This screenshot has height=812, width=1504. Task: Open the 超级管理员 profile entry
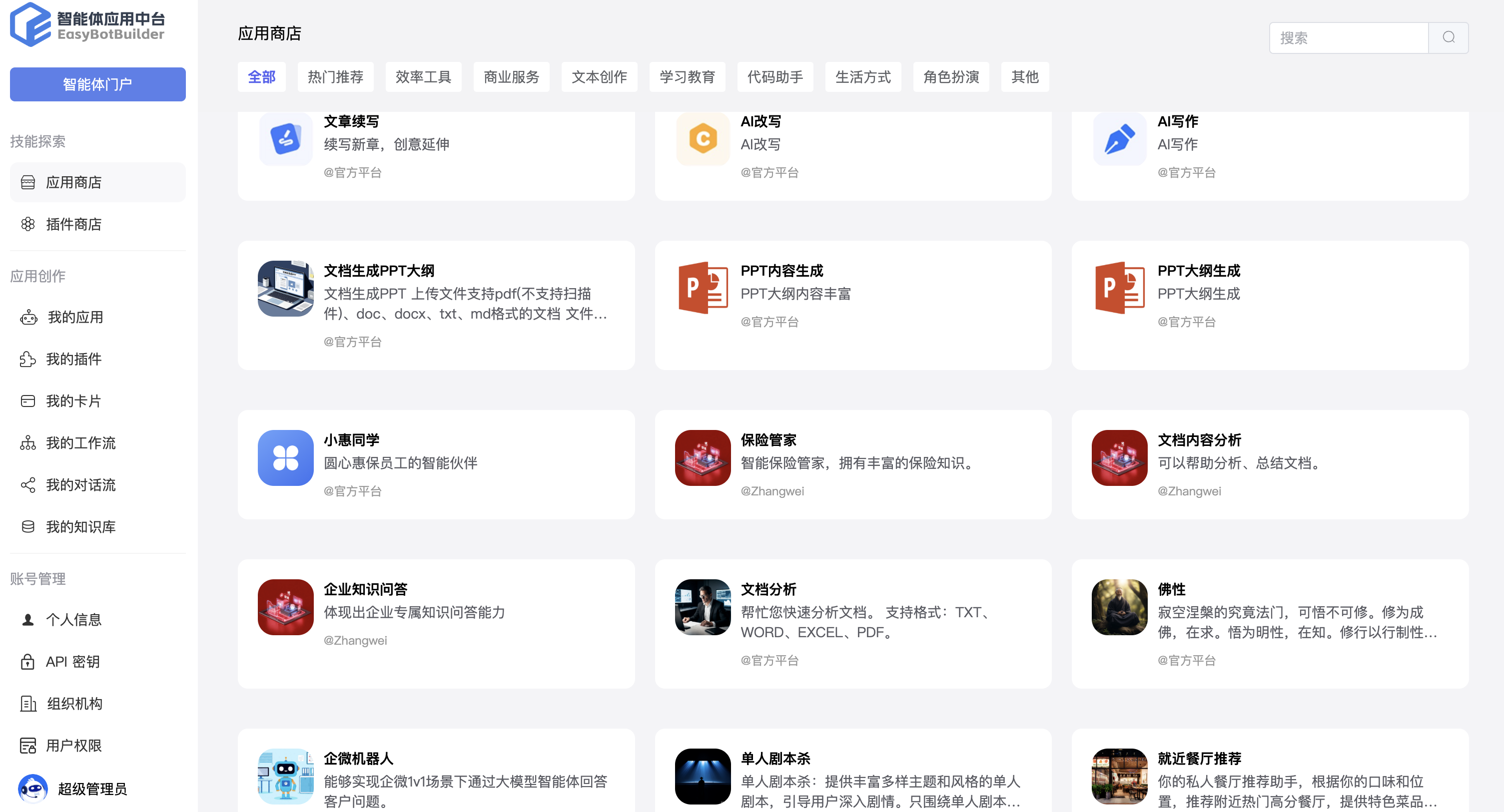(92, 789)
